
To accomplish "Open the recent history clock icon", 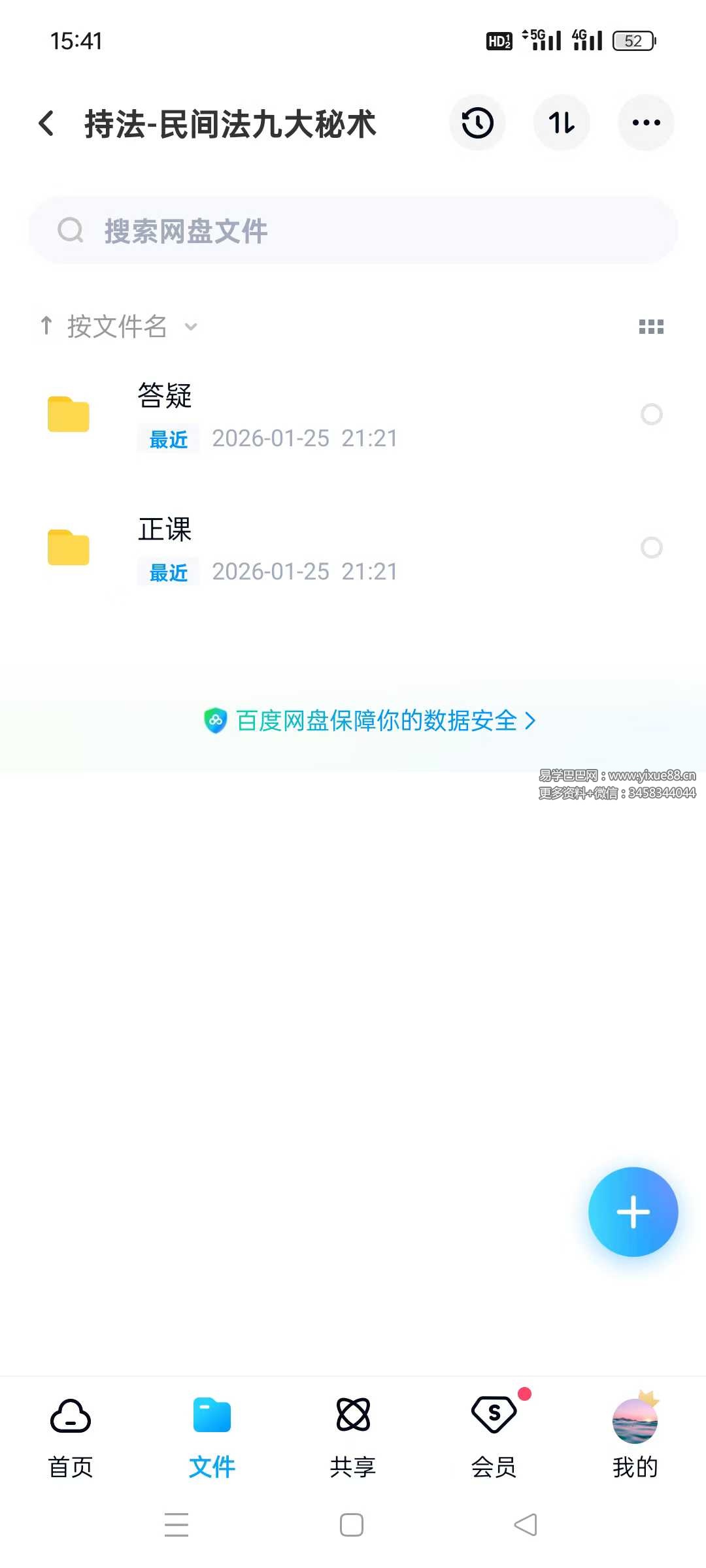I will [477, 123].
